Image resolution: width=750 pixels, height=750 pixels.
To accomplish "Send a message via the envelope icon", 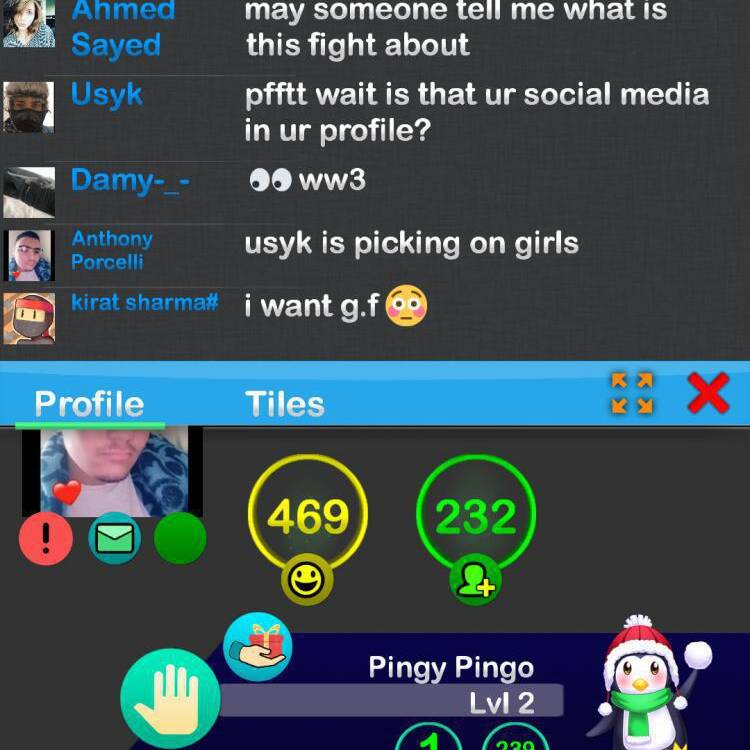I will tap(114, 540).
